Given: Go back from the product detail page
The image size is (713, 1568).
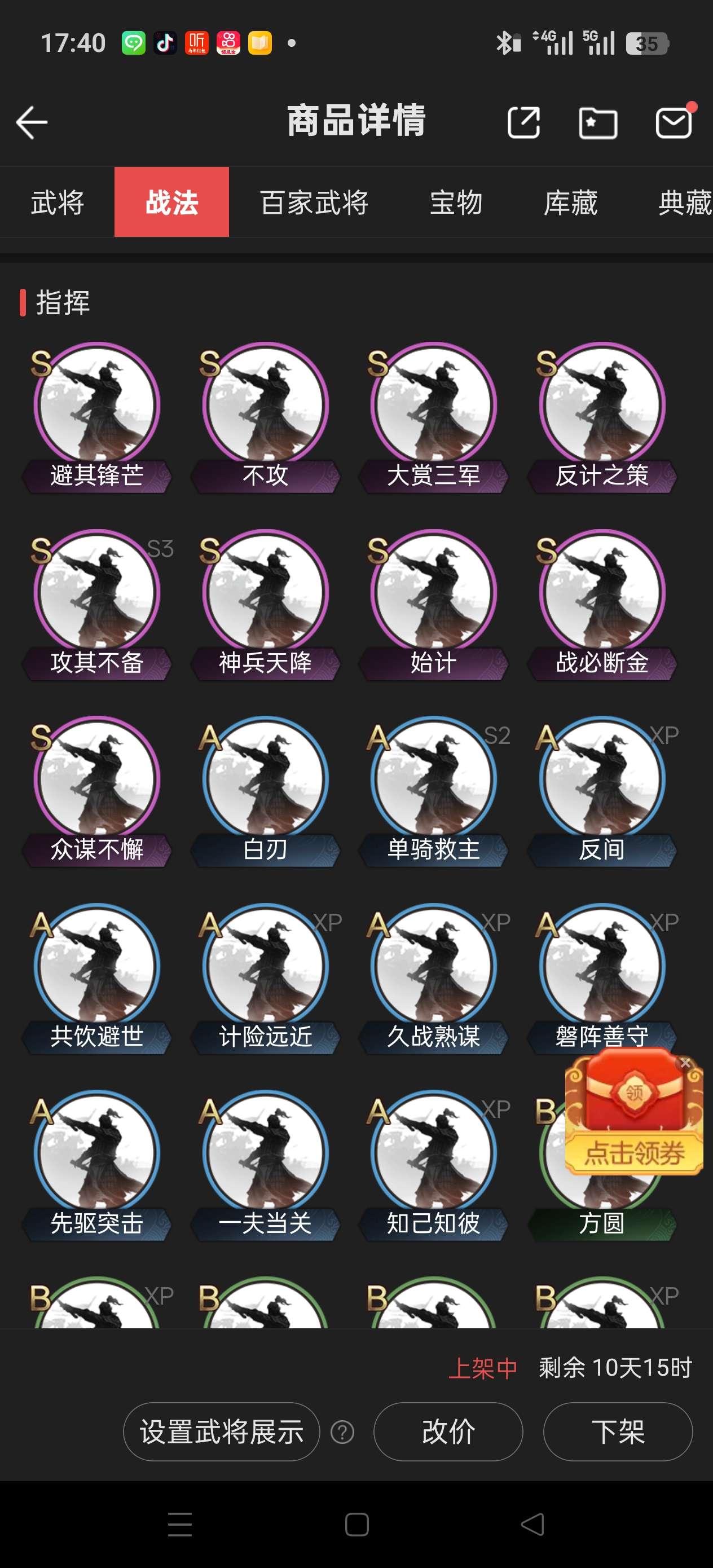Looking at the screenshot, I should (32, 122).
